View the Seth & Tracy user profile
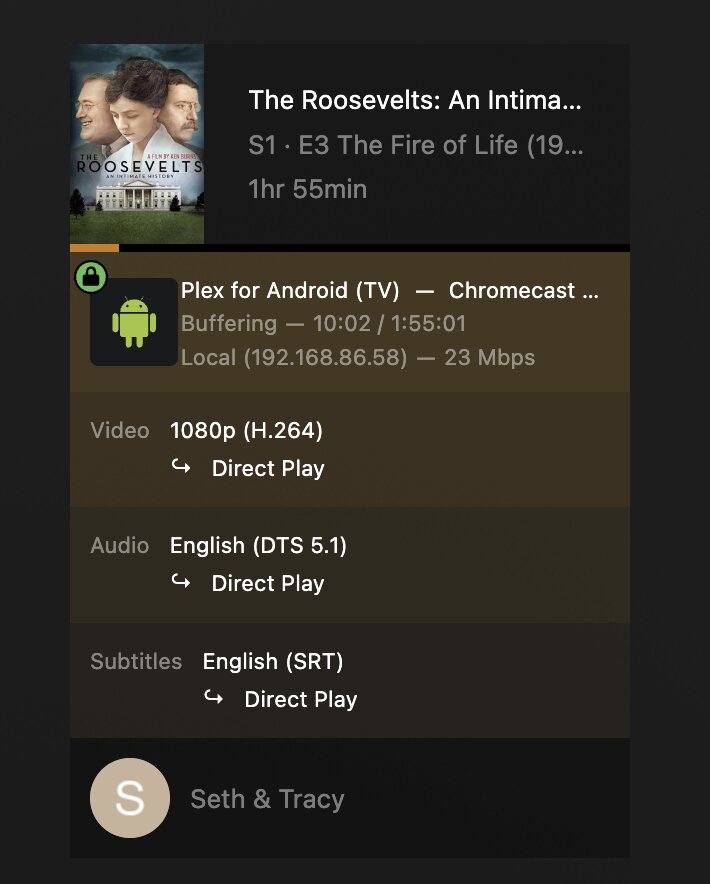710x884 pixels. 267,799
